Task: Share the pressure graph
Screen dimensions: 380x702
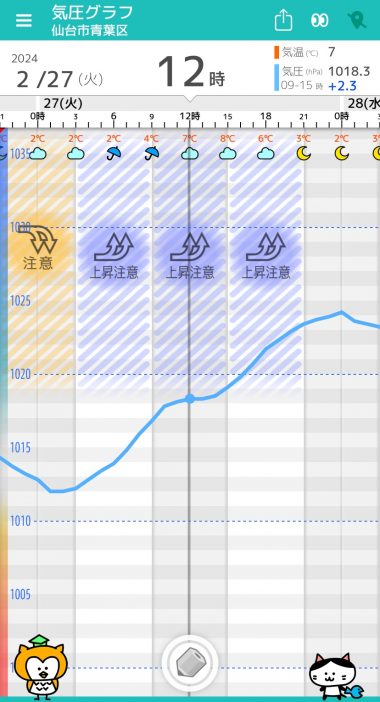Action: pyautogui.click(x=283, y=20)
